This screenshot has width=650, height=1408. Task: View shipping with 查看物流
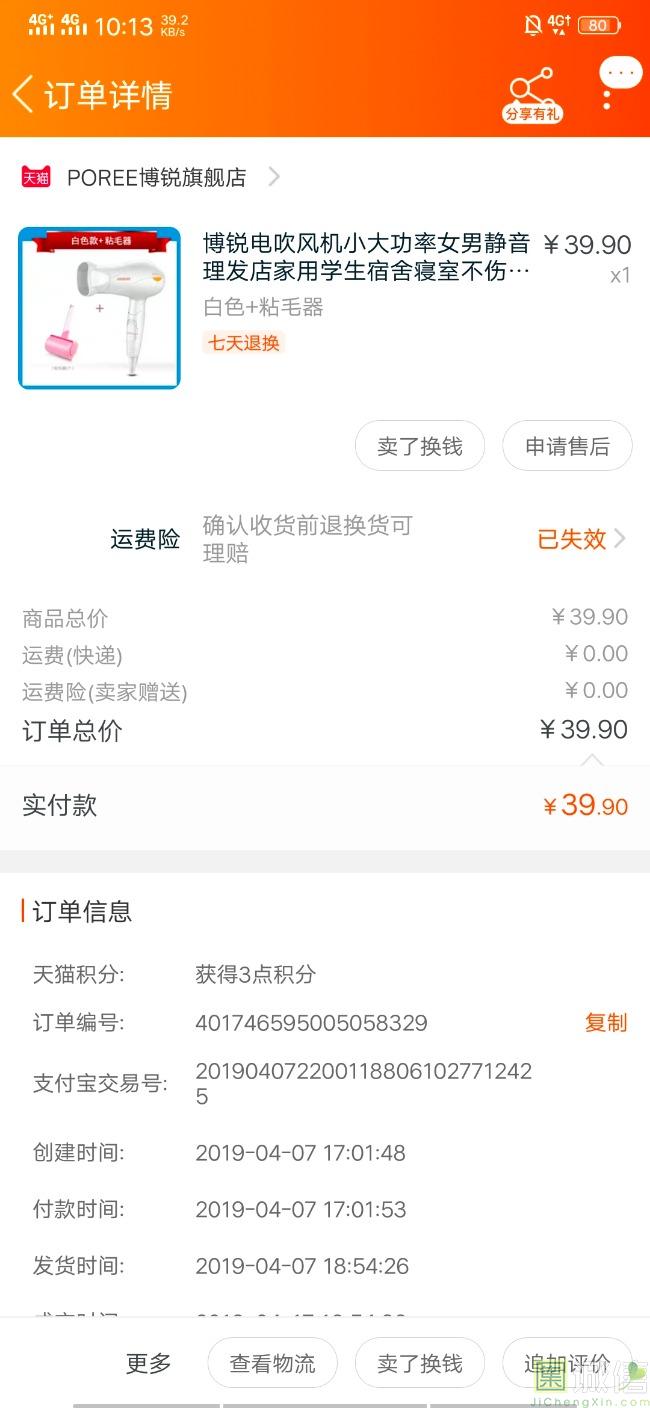[x=272, y=1363]
